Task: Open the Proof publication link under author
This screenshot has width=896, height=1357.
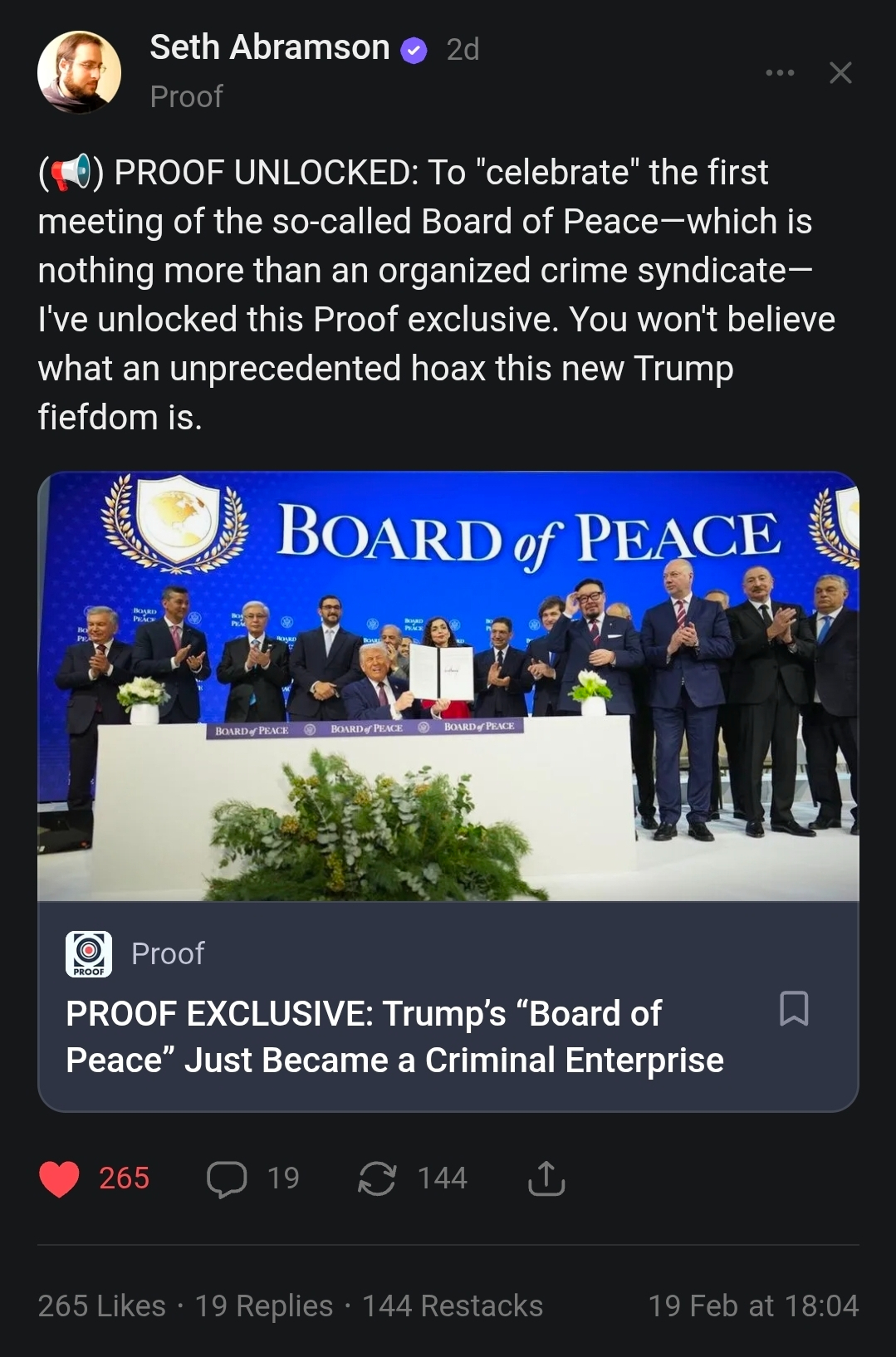Action: 186,96
